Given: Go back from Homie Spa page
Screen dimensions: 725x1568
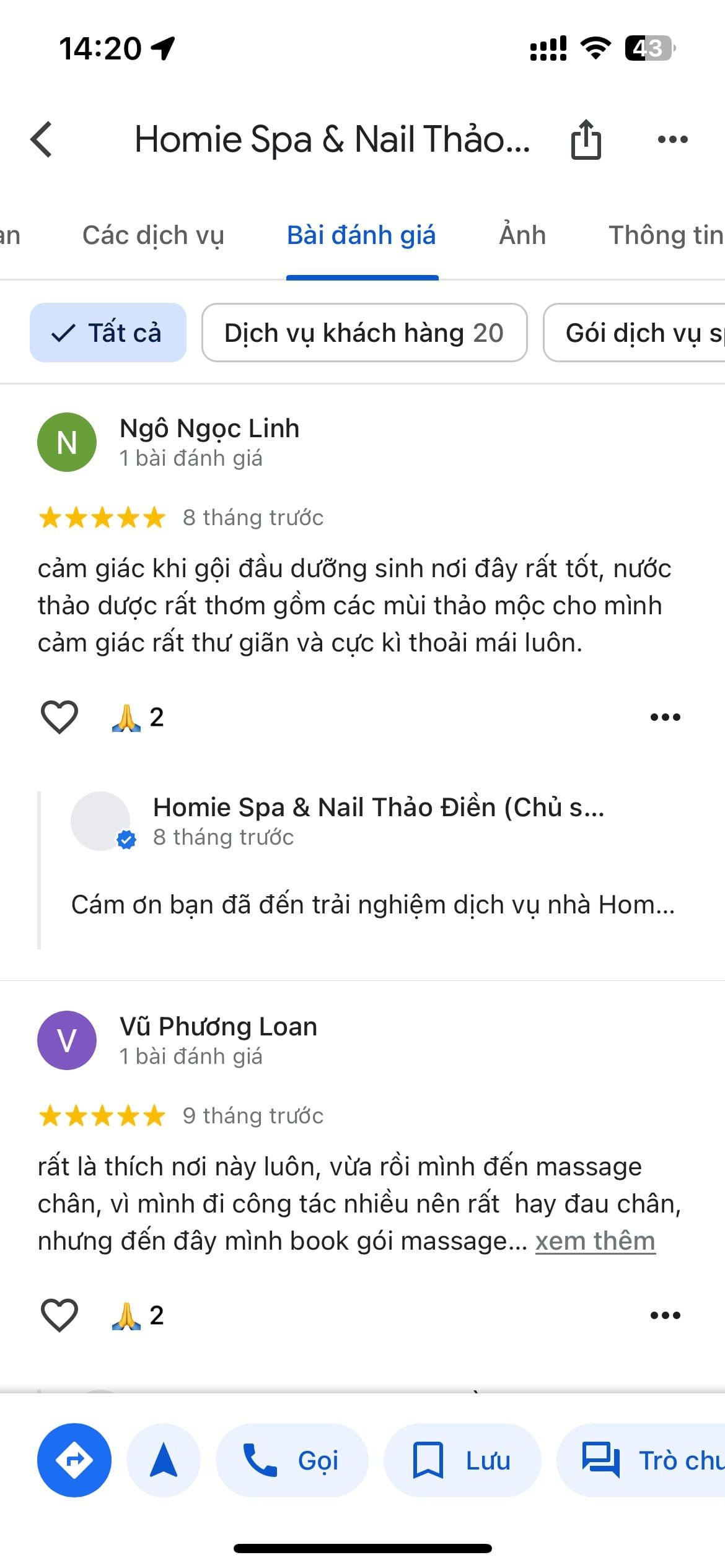Looking at the screenshot, I should point(42,139).
